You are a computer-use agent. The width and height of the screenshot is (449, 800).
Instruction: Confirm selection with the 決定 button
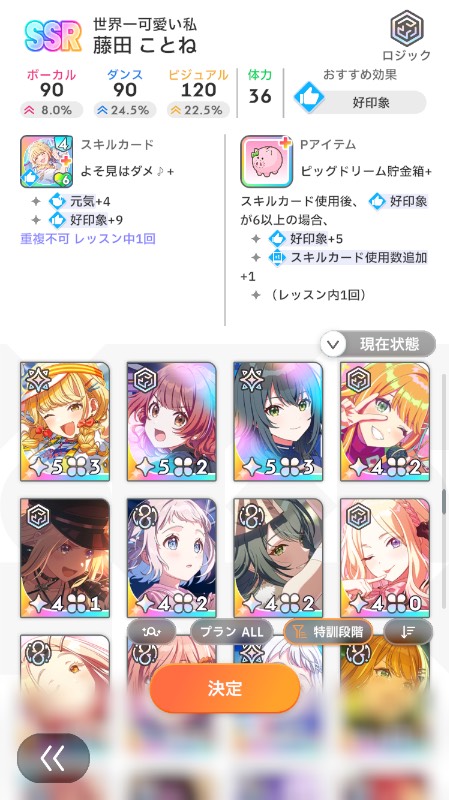coord(224,688)
